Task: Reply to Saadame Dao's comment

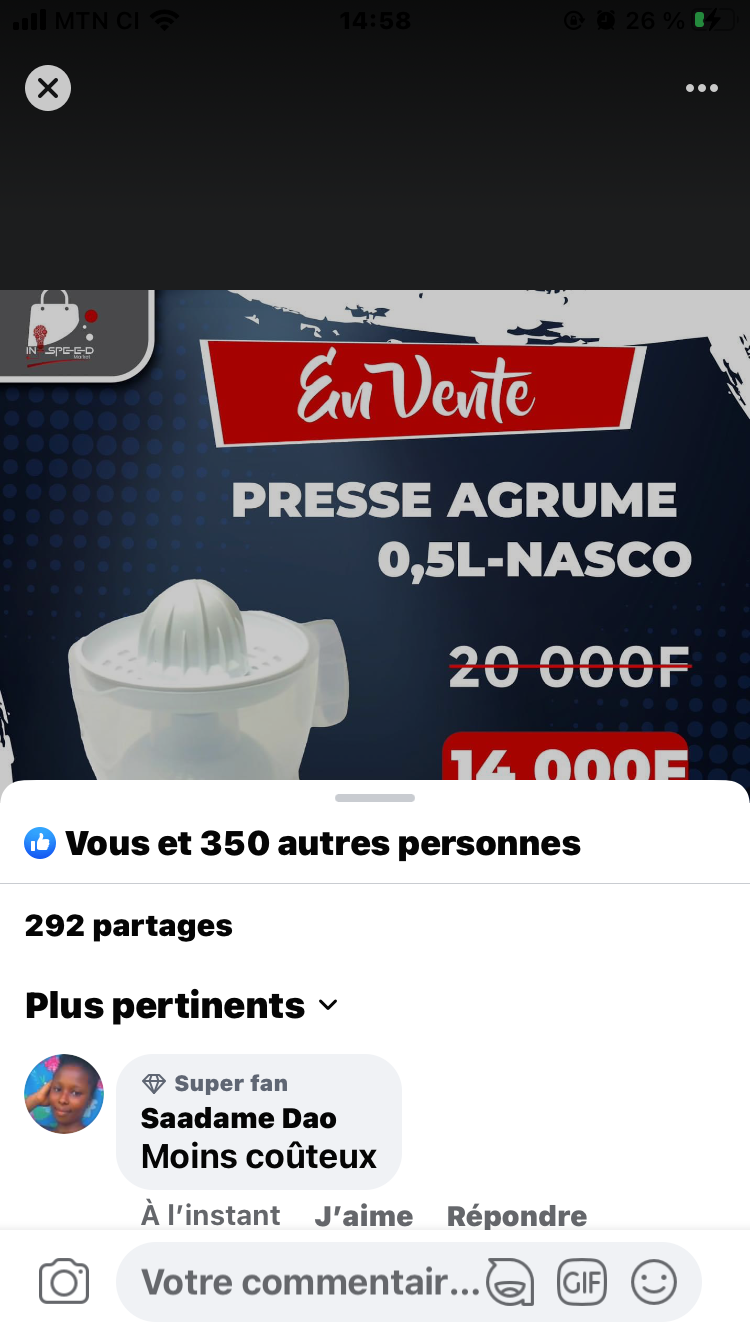Action: click(x=516, y=1216)
